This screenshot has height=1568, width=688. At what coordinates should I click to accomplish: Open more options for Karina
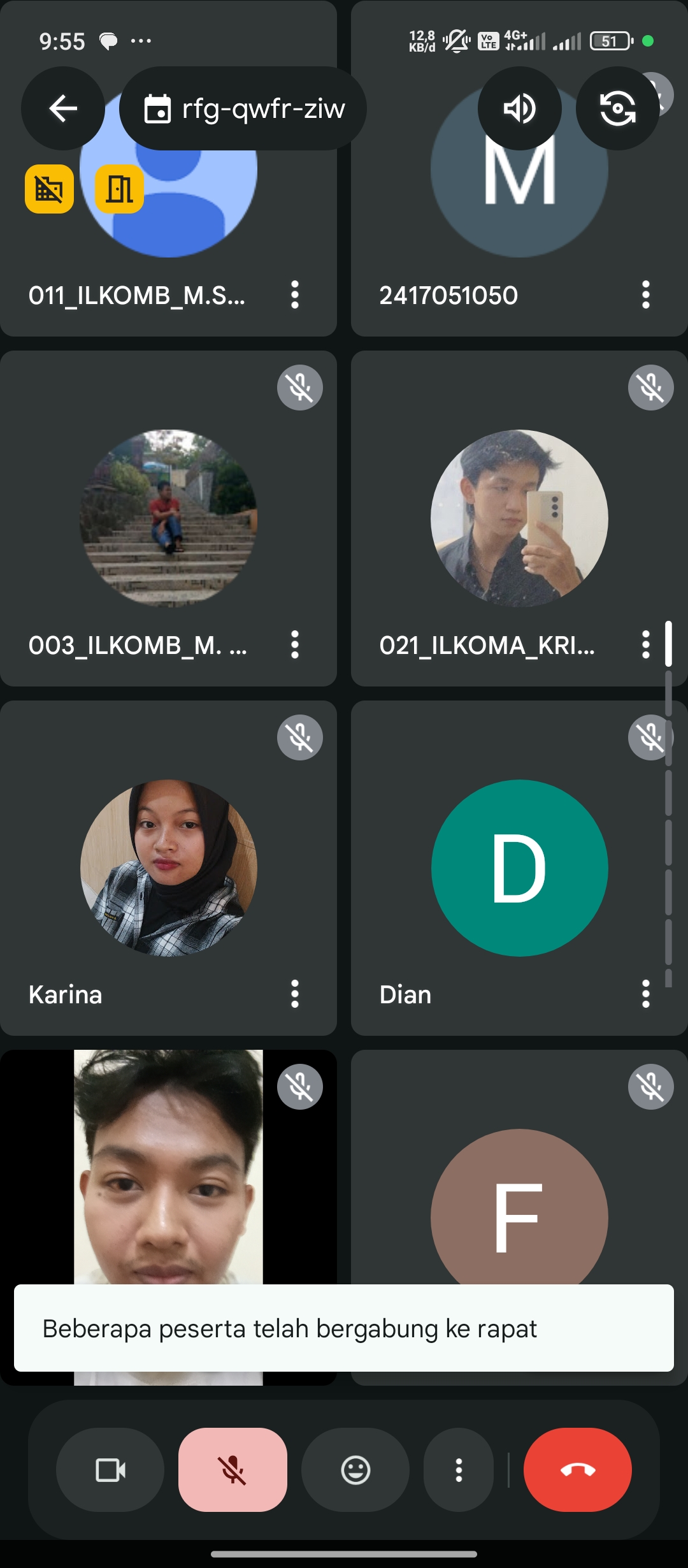[294, 994]
